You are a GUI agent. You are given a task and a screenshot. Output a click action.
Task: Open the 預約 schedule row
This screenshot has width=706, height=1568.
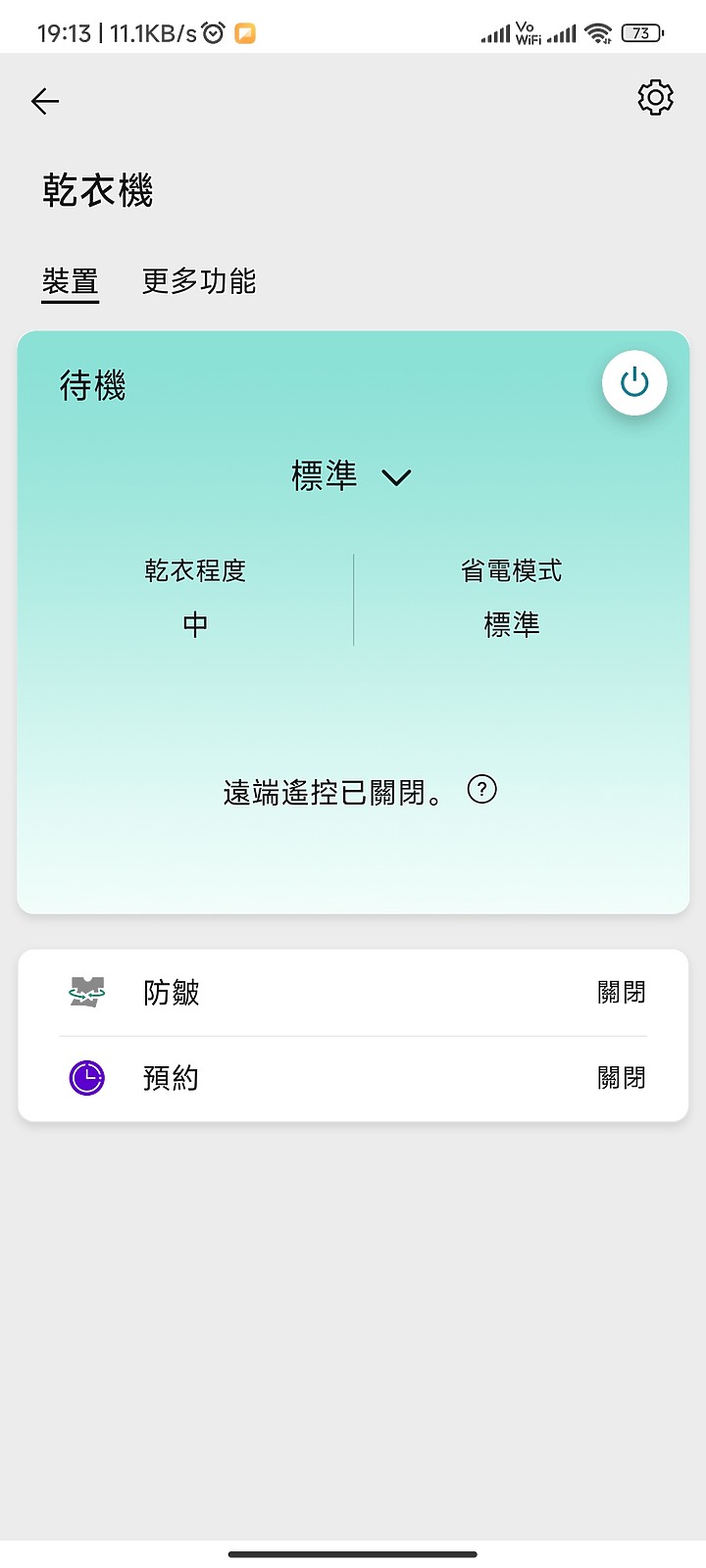pyautogui.click(x=353, y=1078)
